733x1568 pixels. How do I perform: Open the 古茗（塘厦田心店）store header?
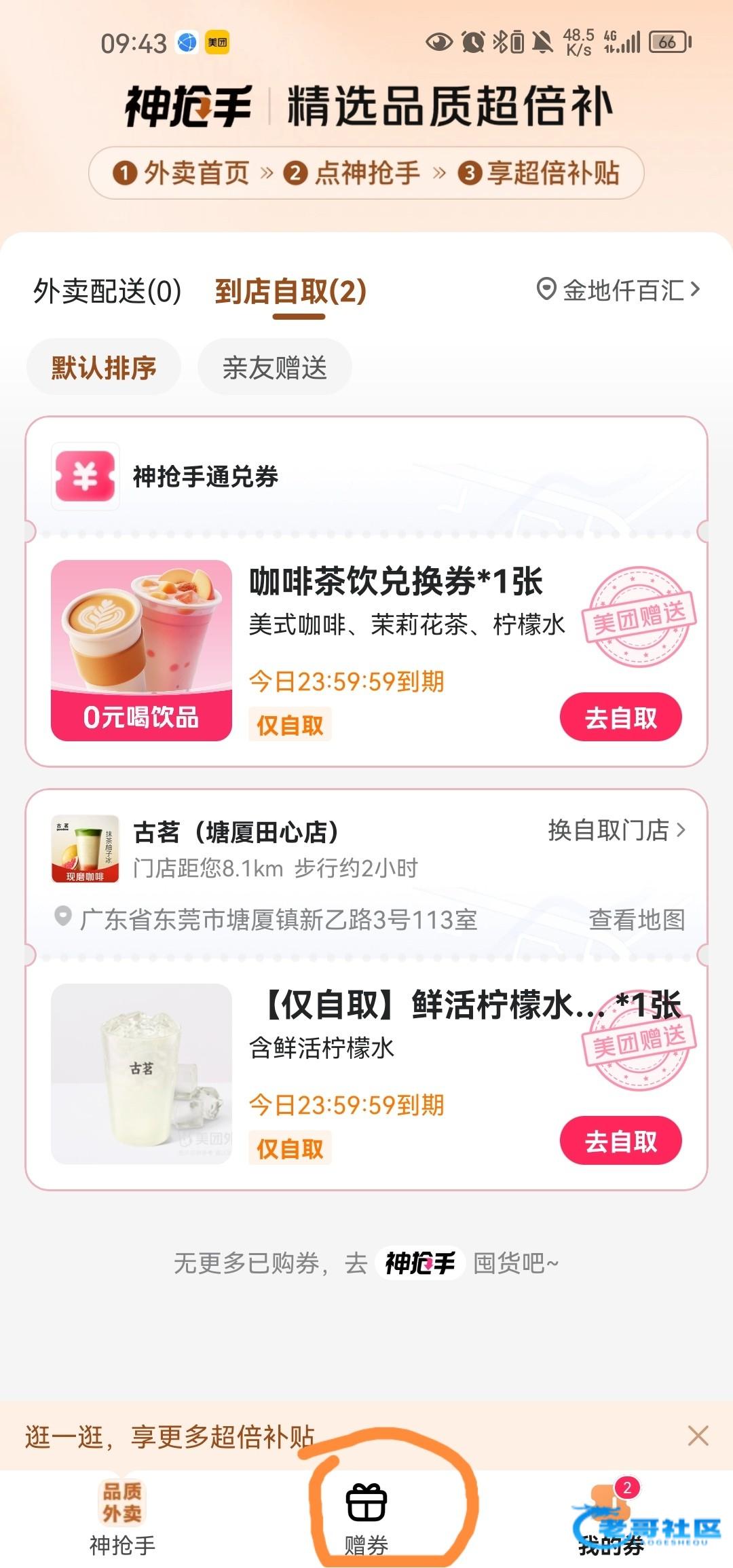(236, 832)
